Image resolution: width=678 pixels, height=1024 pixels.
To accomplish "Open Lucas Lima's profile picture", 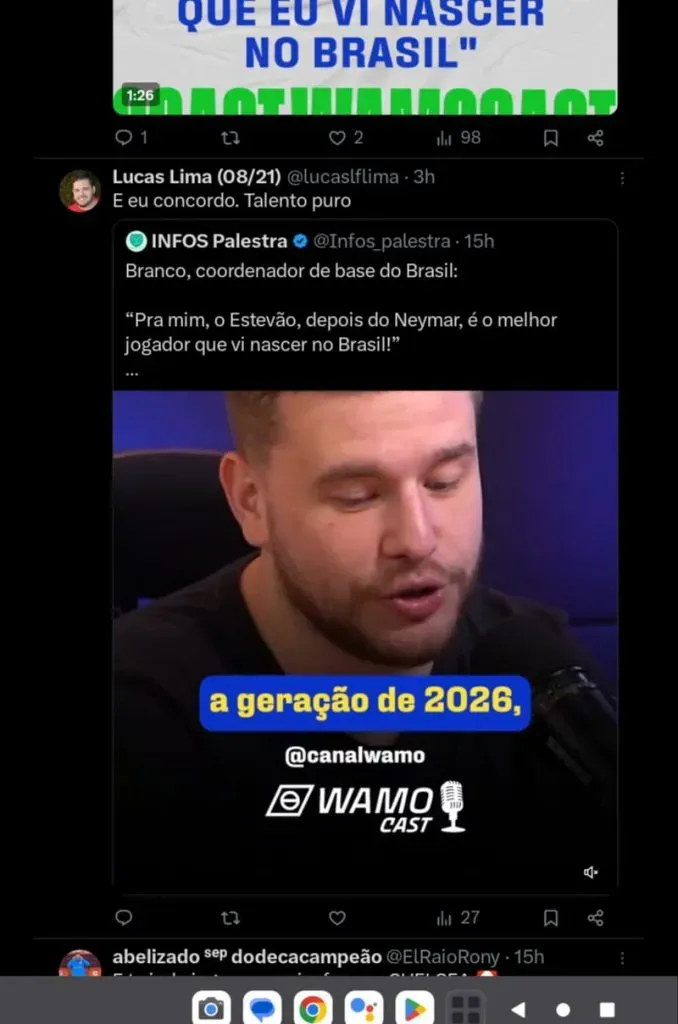I will coord(80,191).
